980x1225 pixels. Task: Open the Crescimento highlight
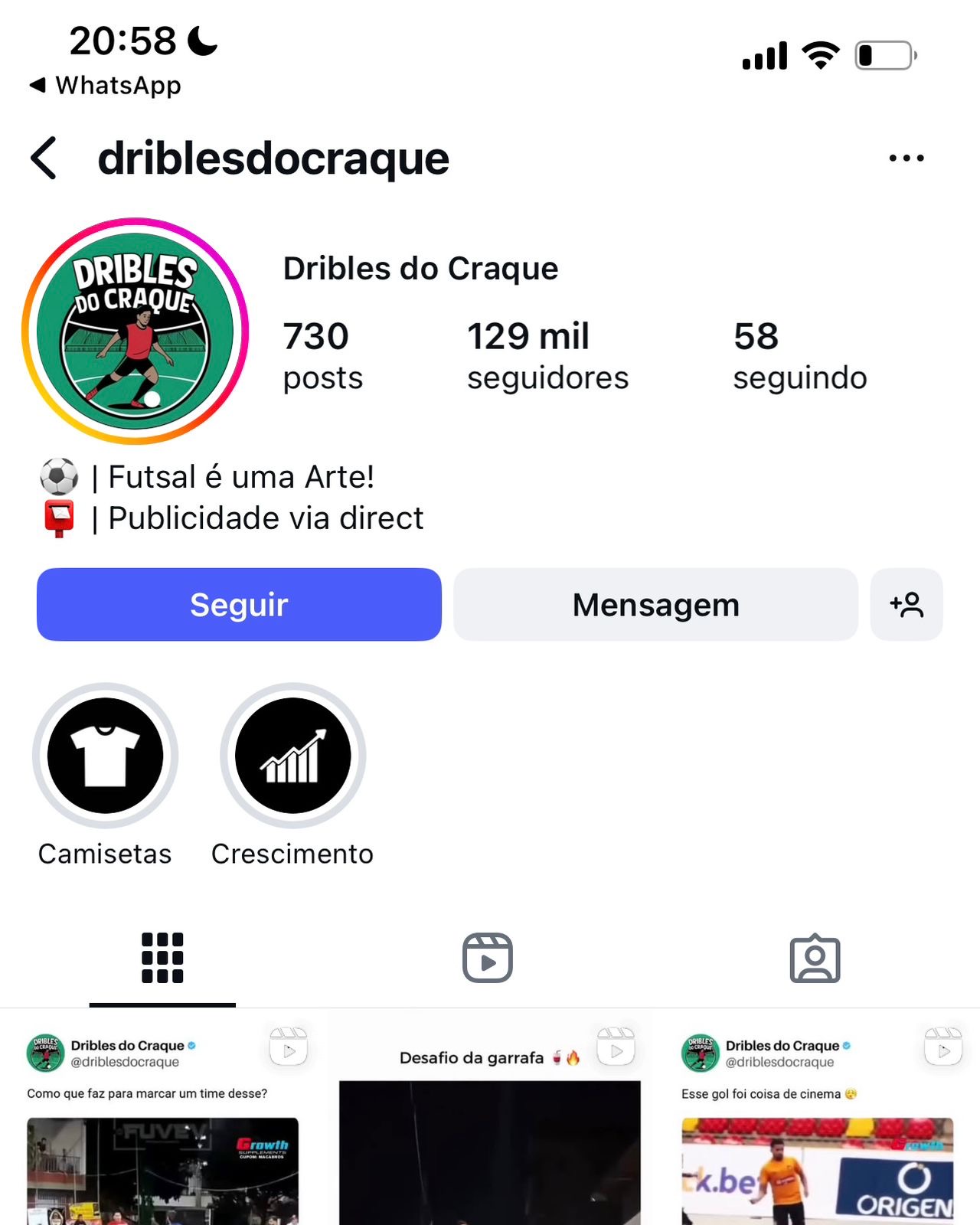coord(292,756)
